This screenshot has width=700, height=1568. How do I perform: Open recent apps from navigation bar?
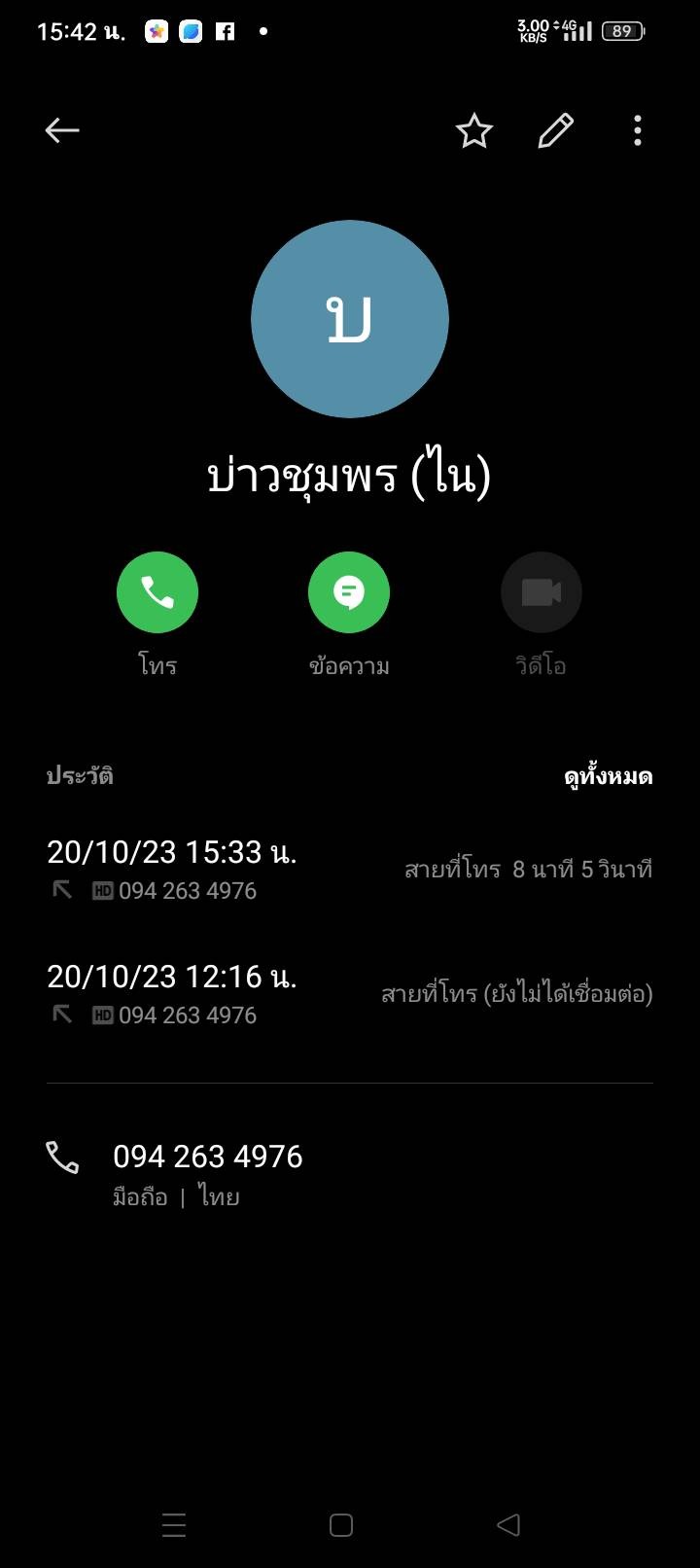(x=174, y=1524)
